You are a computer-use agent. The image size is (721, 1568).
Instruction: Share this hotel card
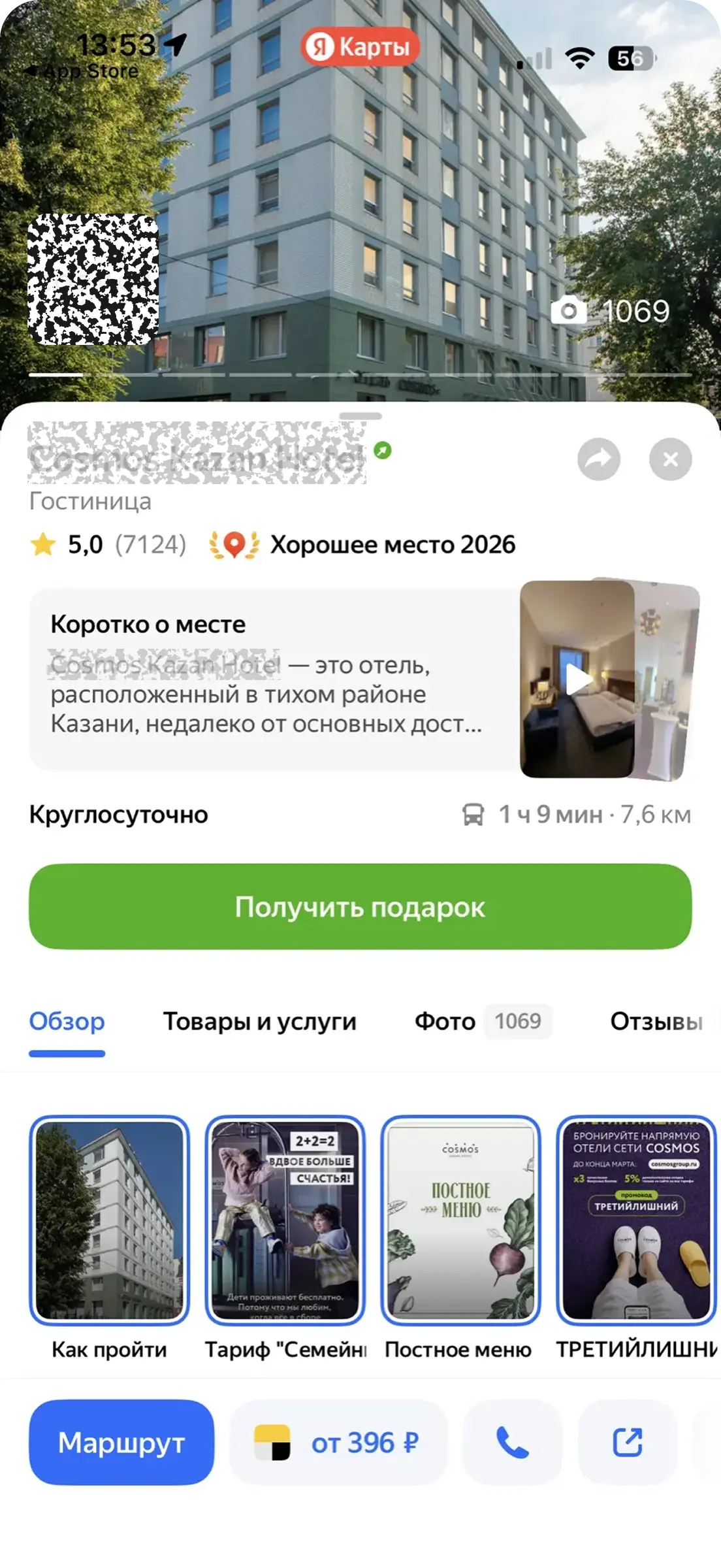(598, 459)
